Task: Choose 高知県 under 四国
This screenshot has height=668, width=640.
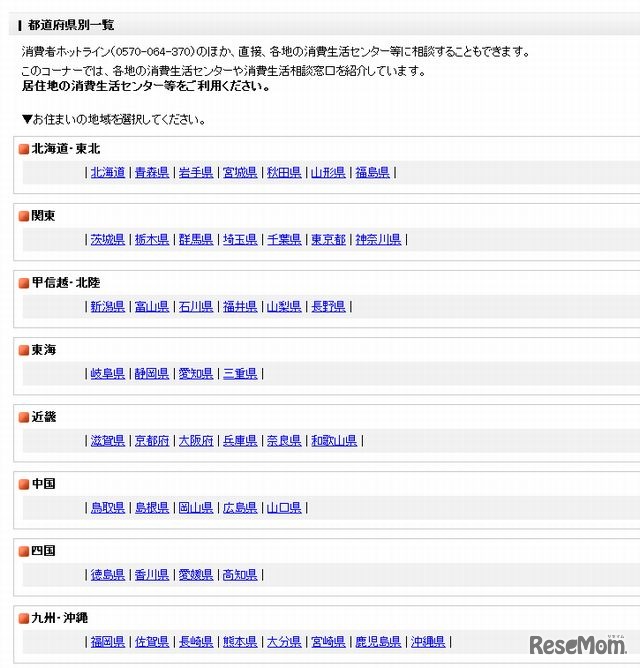Action: (240, 575)
